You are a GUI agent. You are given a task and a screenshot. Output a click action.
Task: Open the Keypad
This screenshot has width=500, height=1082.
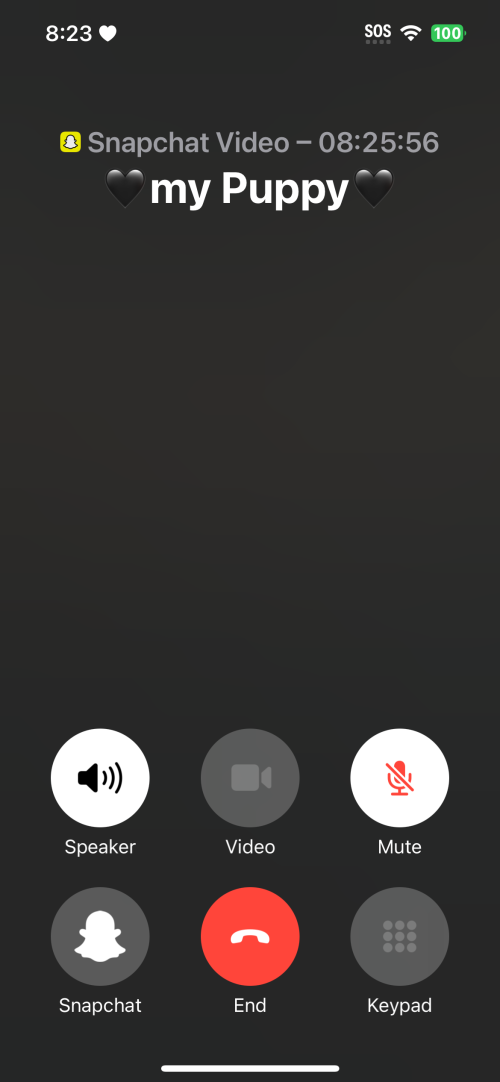tap(399, 936)
